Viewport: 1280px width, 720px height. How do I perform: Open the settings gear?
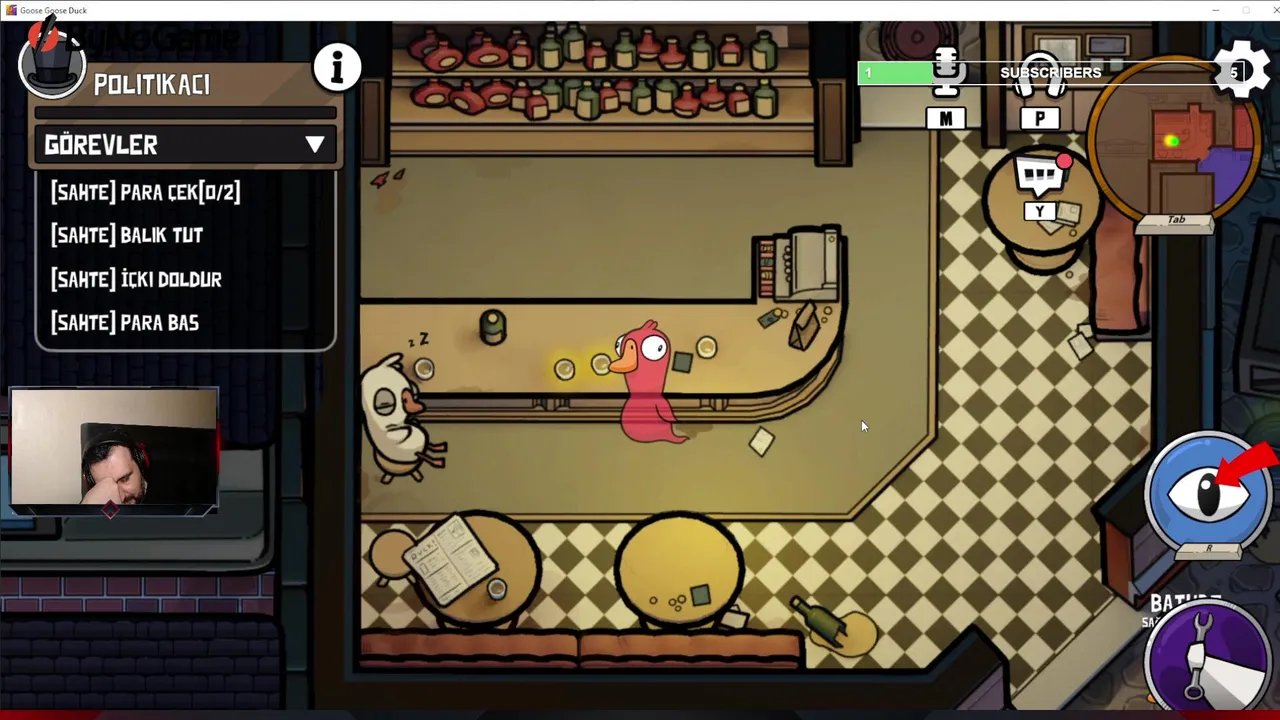[x=1241, y=70]
